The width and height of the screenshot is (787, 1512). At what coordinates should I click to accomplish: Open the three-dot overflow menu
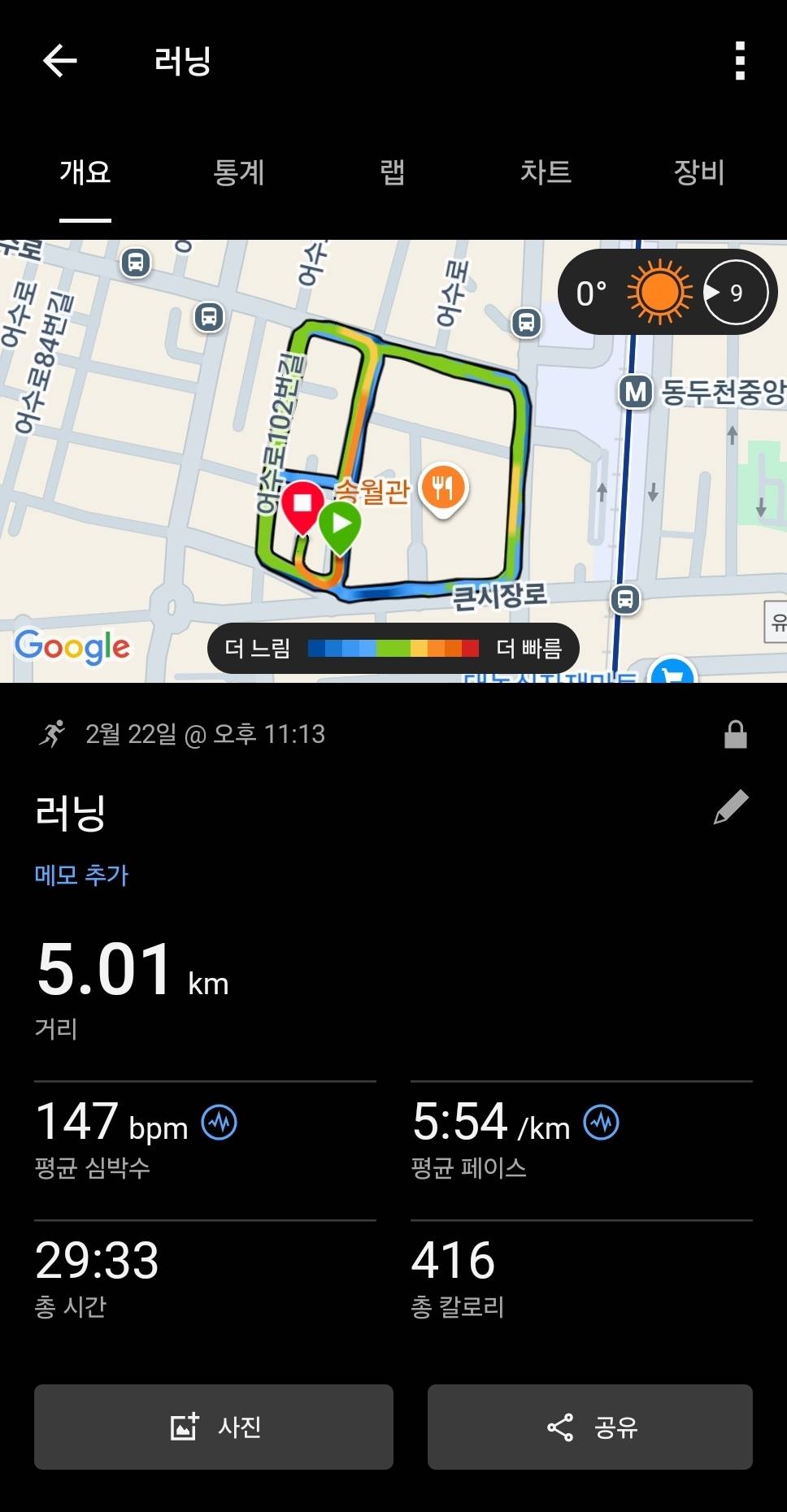pos(739,61)
